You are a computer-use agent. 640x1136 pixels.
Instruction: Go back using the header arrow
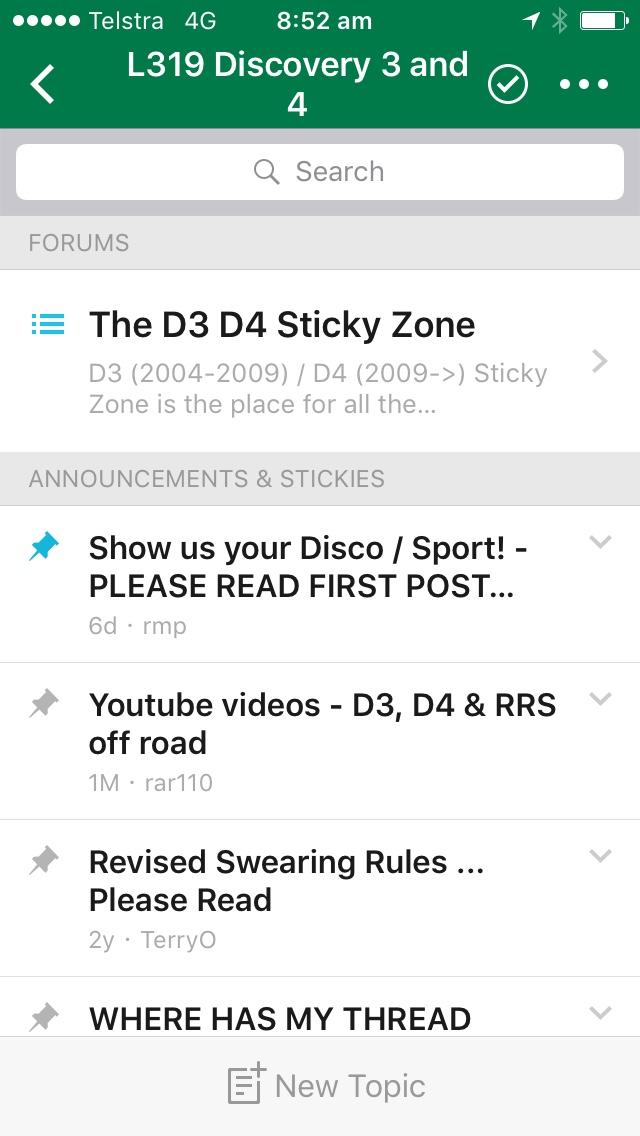click(x=43, y=85)
